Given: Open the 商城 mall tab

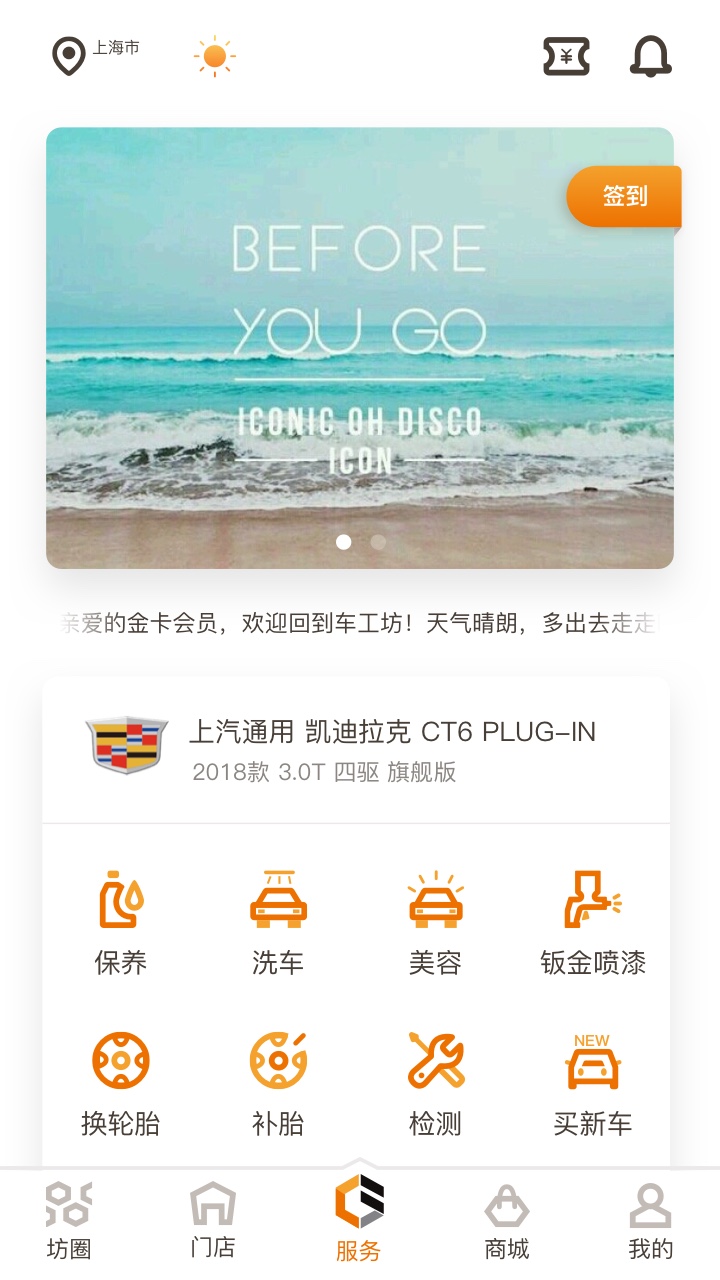Looking at the screenshot, I should pyautogui.click(x=505, y=1218).
